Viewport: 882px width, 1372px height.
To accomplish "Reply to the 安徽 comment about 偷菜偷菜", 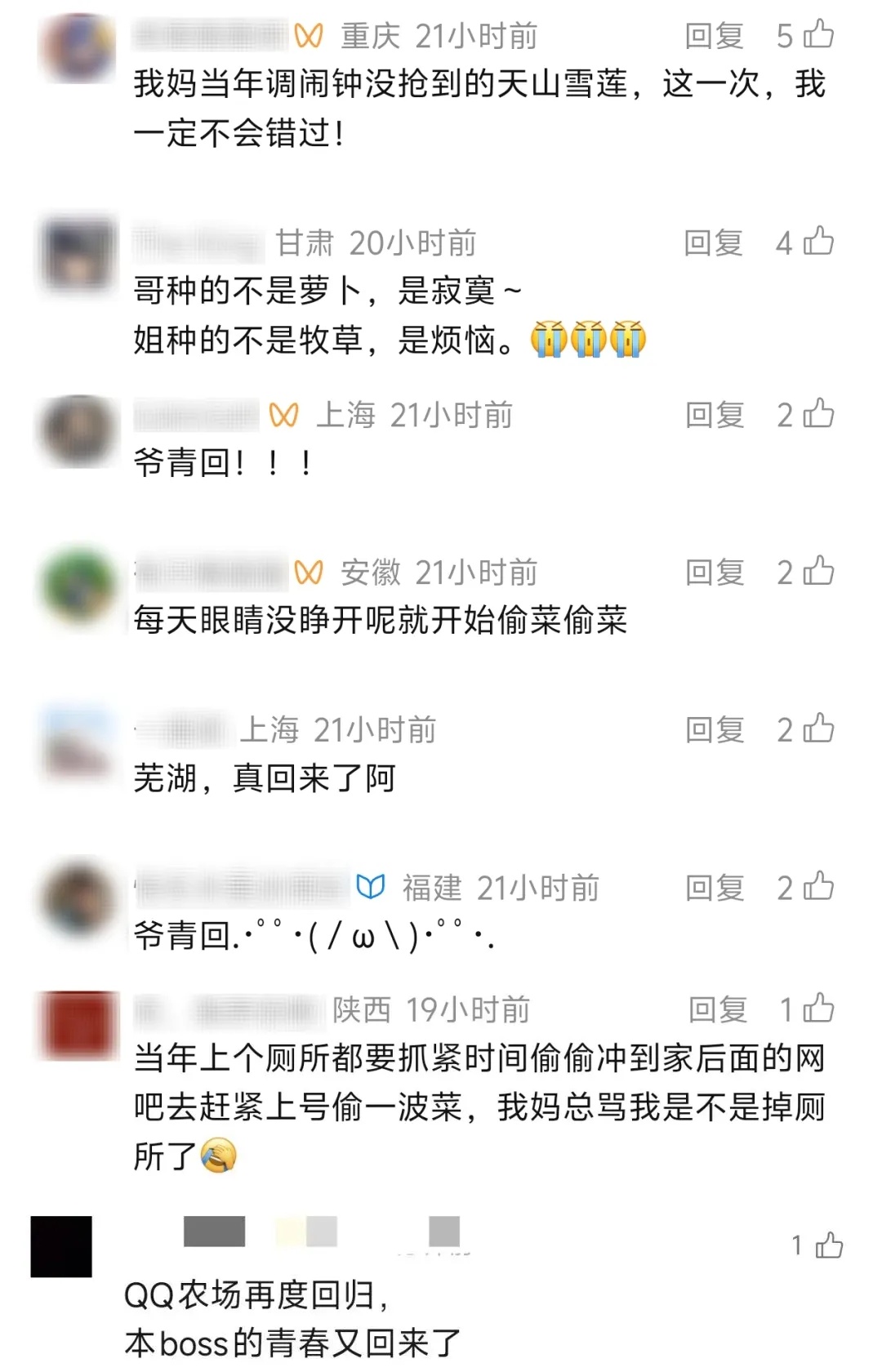I will tap(715, 572).
